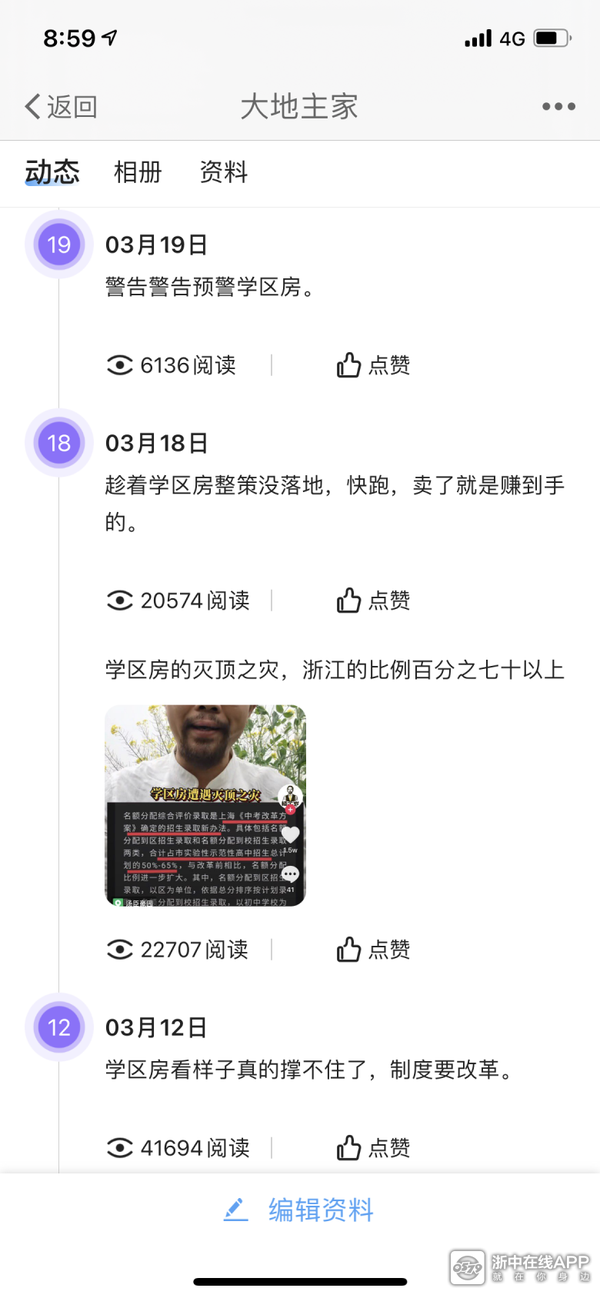
Task: Like the post with 22707 reads
Action: [373, 949]
